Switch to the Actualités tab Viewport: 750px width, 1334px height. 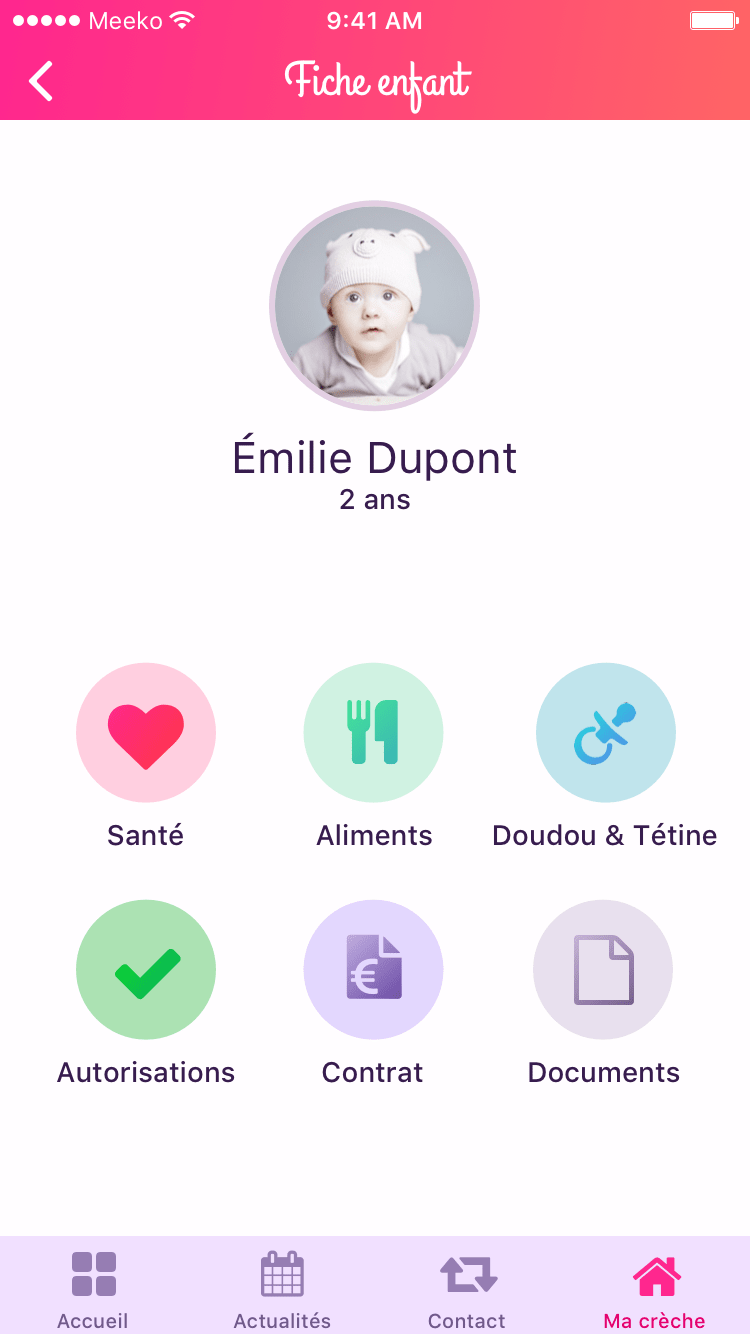282,1288
